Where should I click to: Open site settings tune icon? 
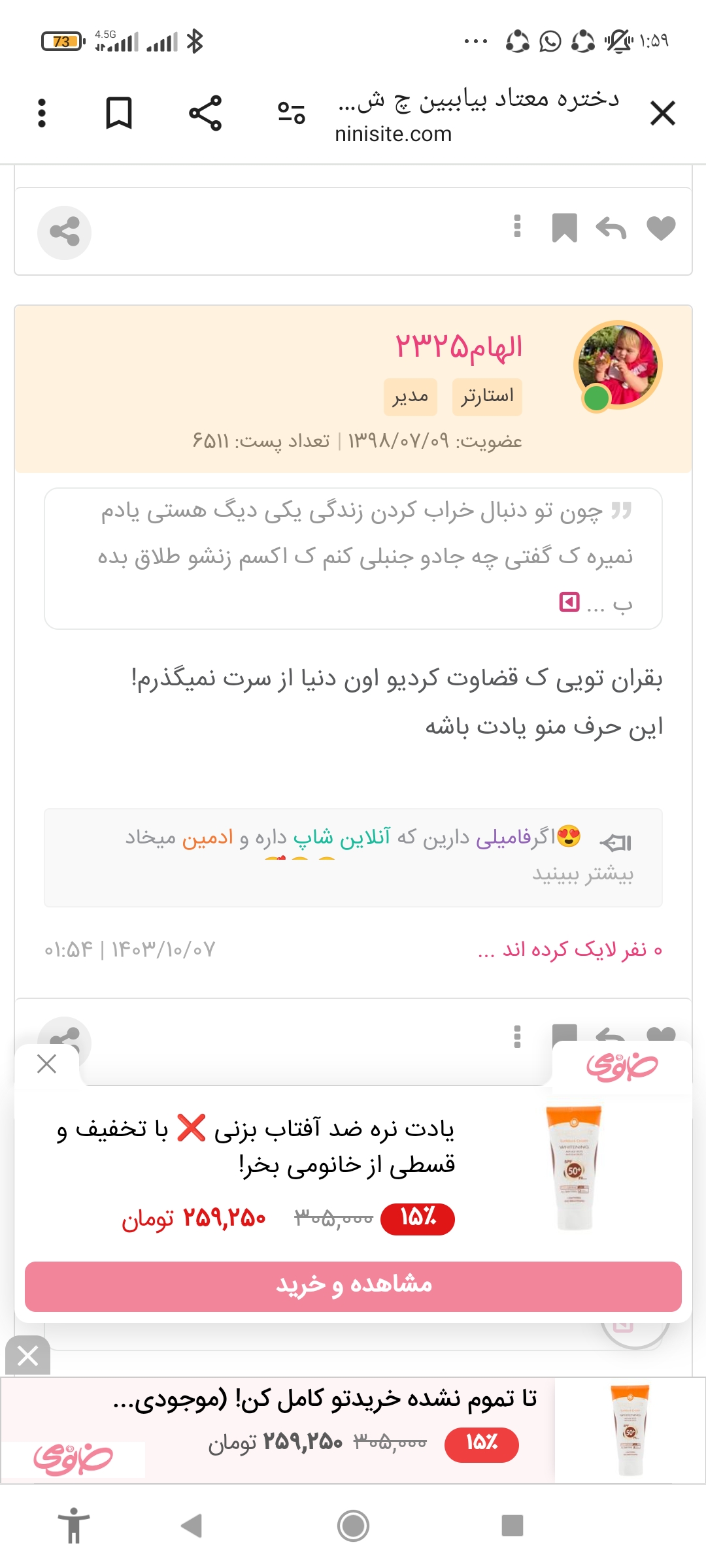coord(291,114)
